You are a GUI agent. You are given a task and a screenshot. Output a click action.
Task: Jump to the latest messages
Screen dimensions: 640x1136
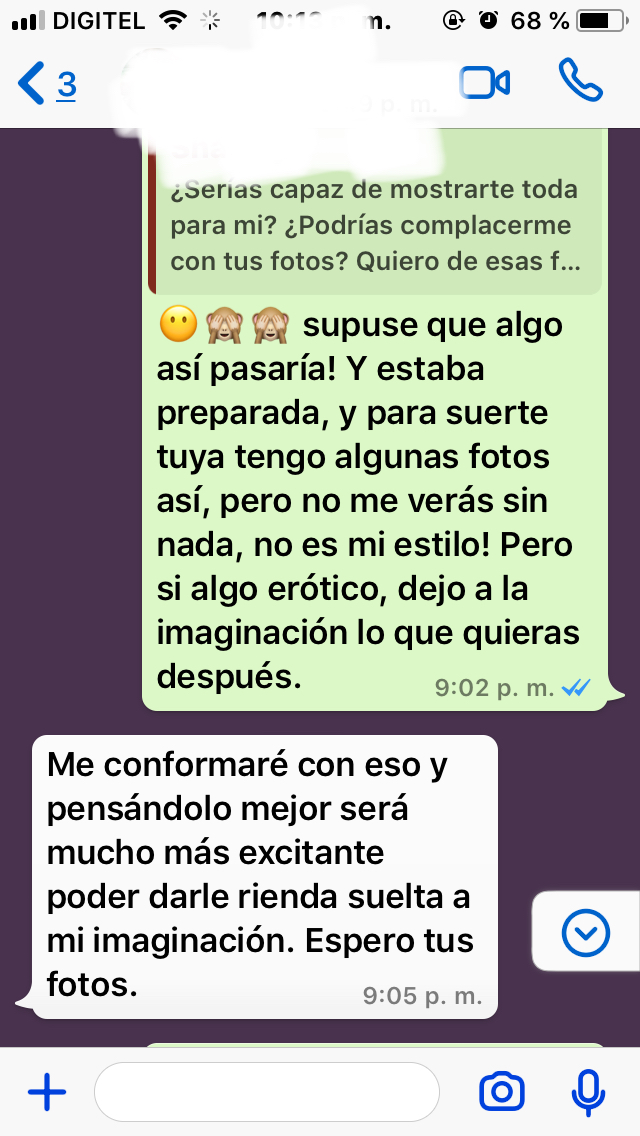coord(586,933)
